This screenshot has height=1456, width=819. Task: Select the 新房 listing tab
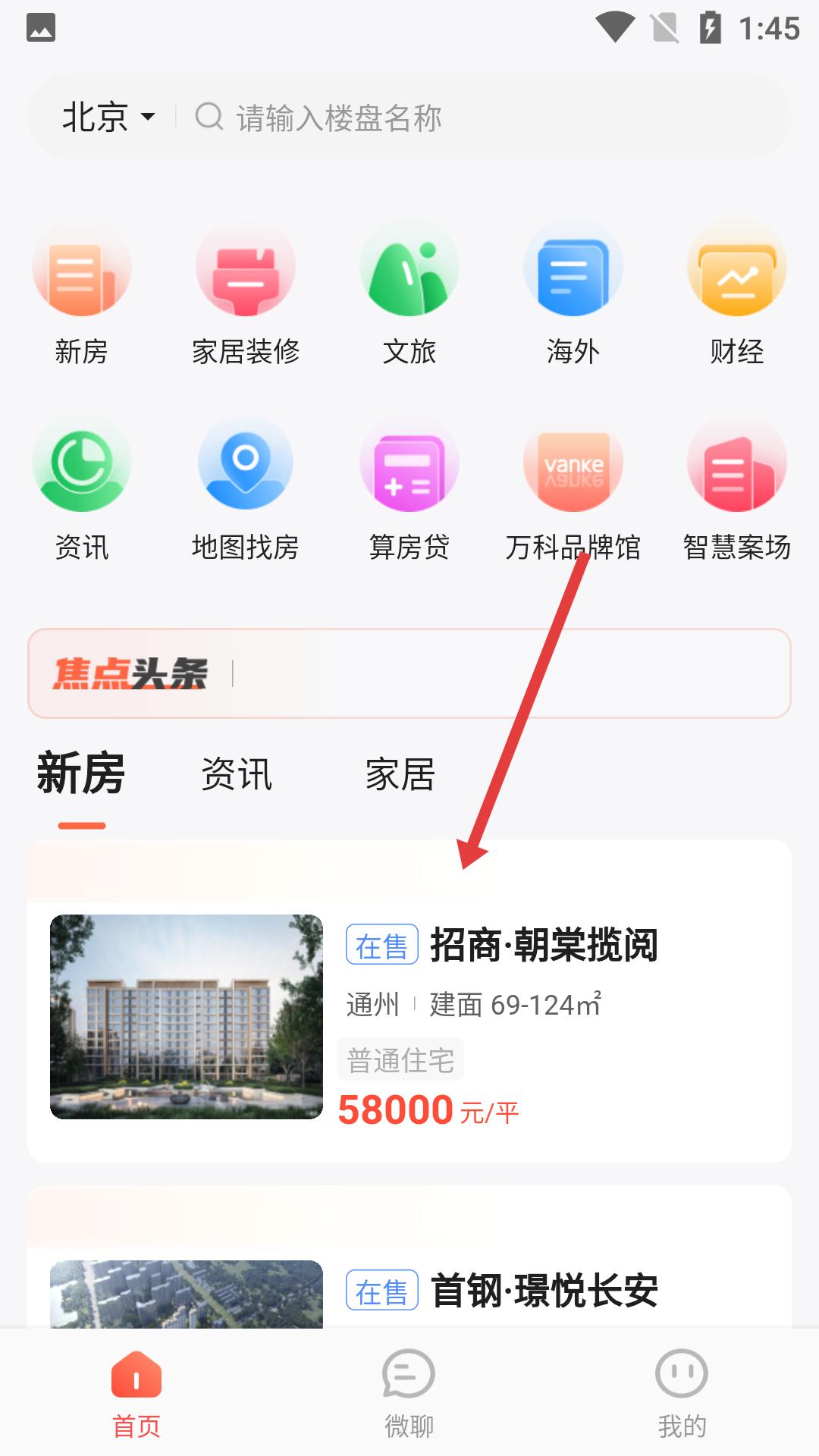[81, 775]
